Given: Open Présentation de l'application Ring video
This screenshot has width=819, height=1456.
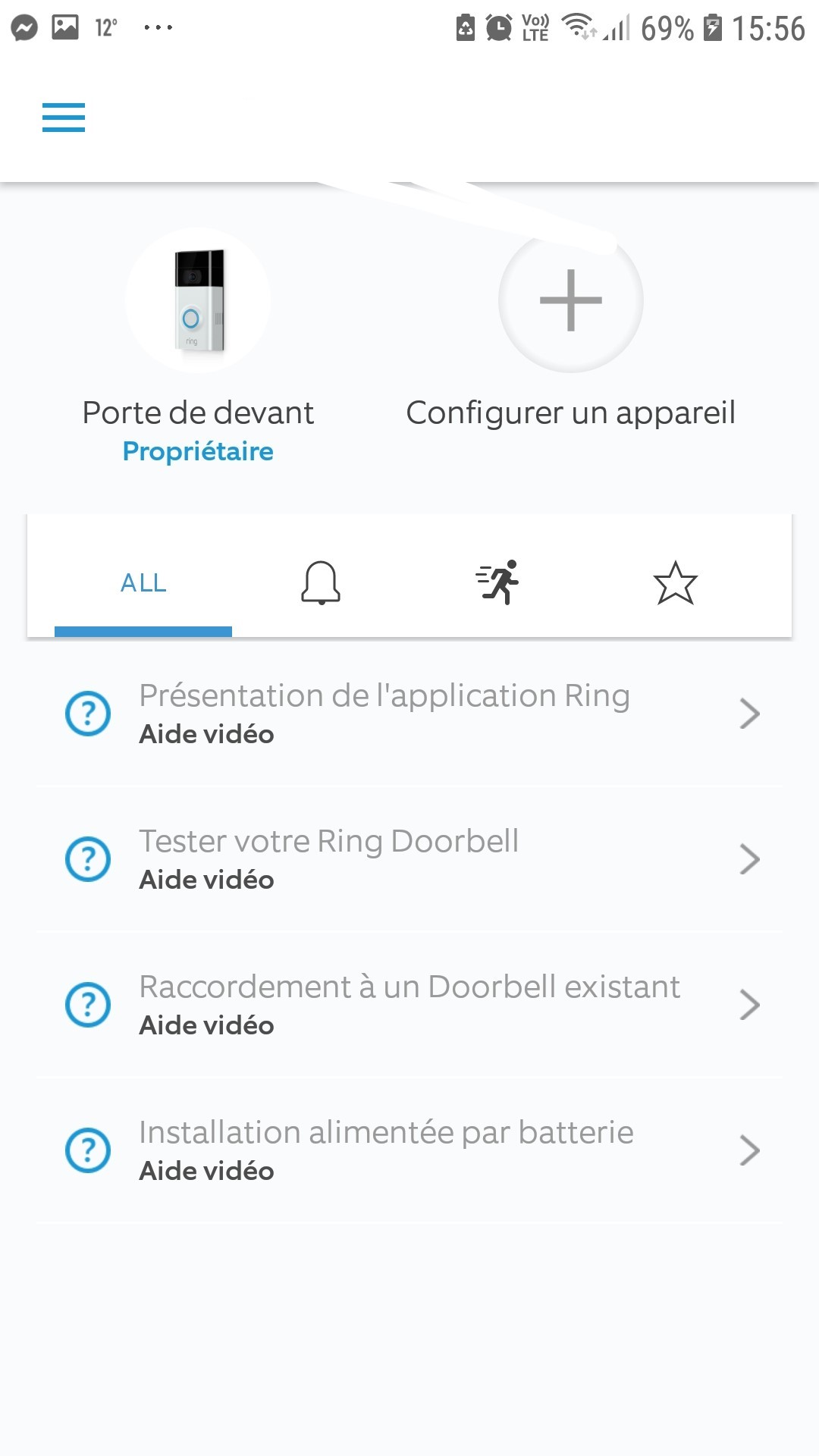Looking at the screenshot, I should pyautogui.click(x=409, y=714).
